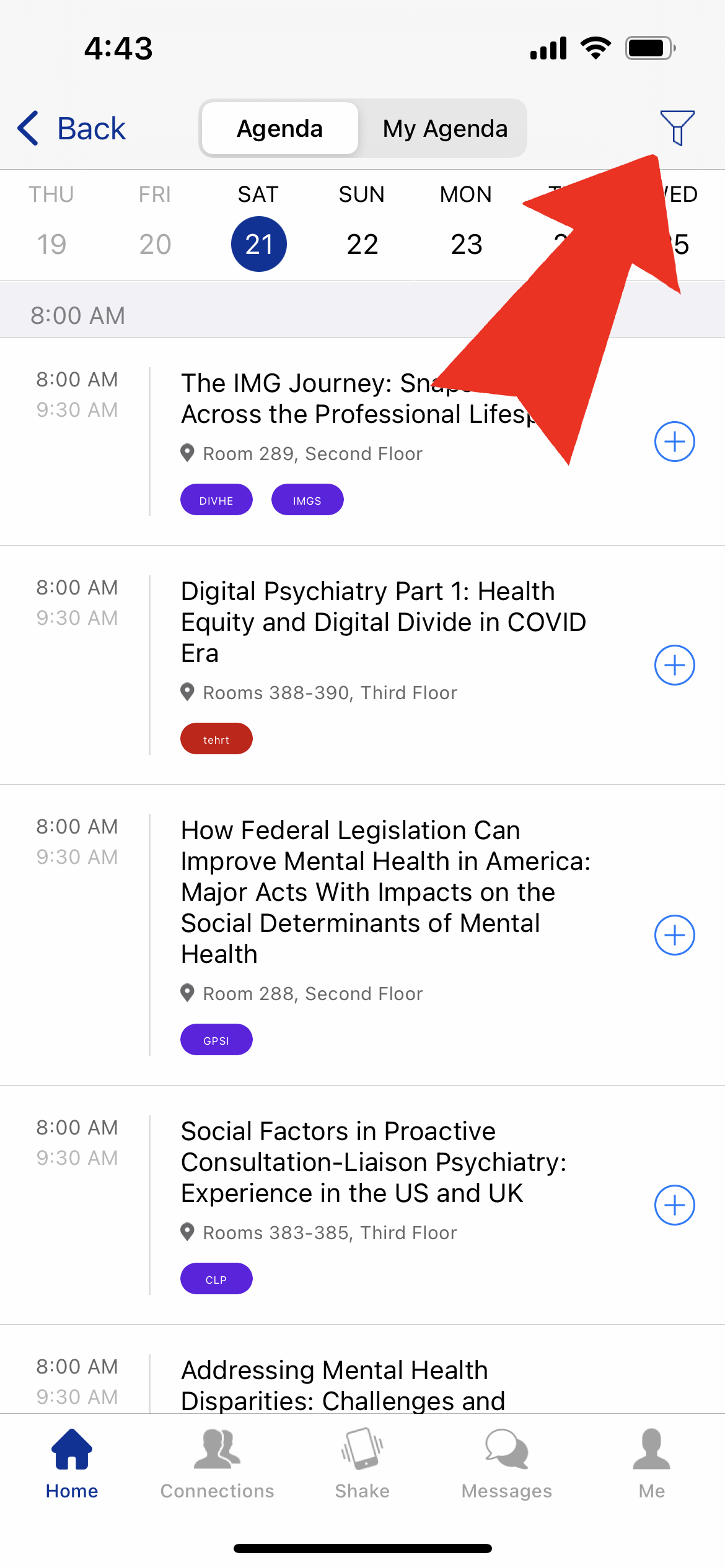Add the Federal Legislation session to agenda
The width and height of the screenshot is (725, 1568).
pyautogui.click(x=674, y=935)
